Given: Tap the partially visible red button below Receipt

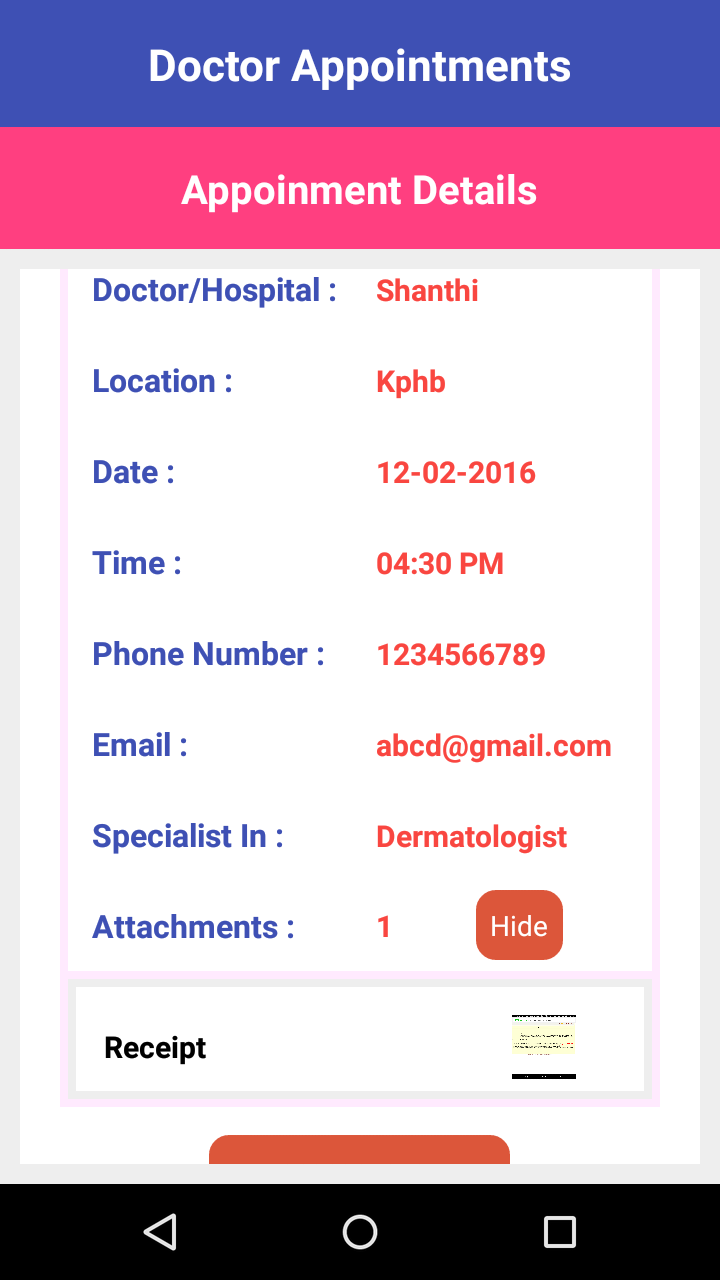Looking at the screenshot, I should [x=359, y=1150].
